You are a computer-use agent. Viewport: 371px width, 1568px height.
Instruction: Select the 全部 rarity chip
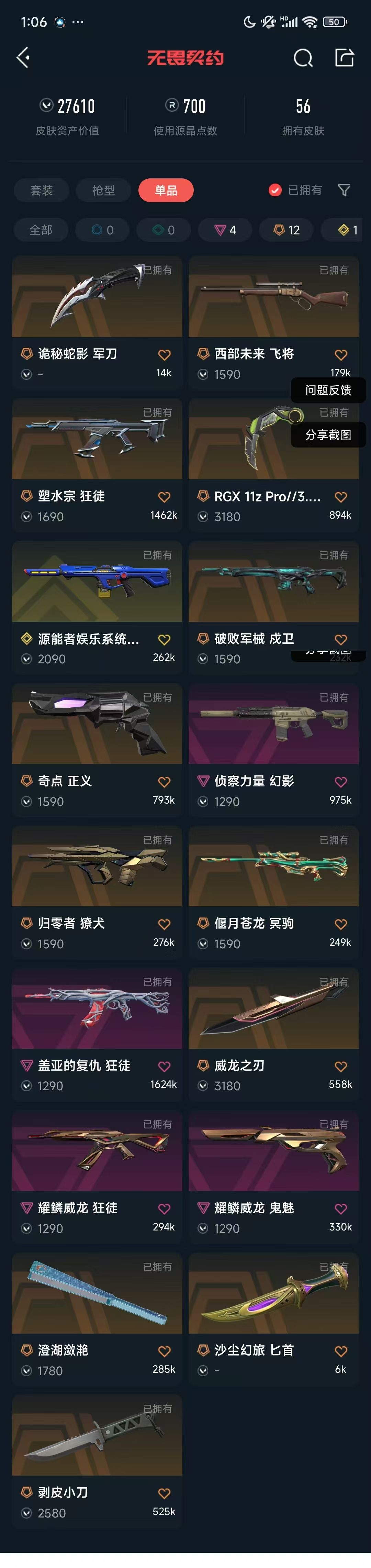(x=41, y=230)
